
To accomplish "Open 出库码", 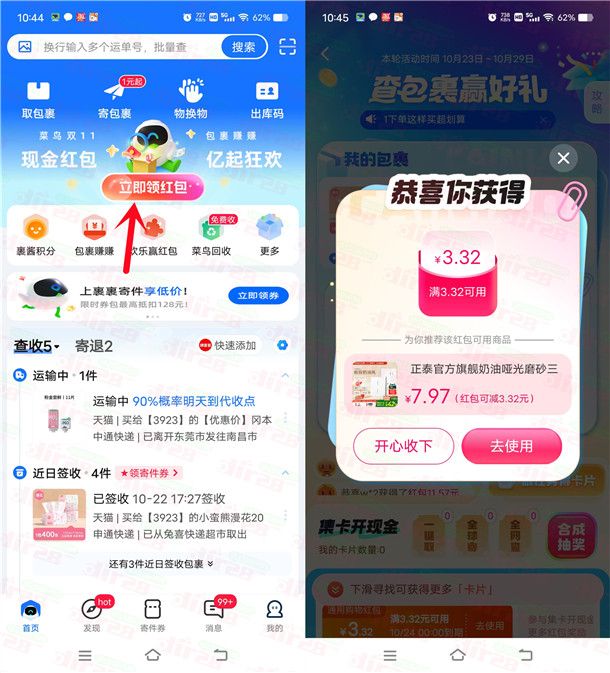I will (267, 98).
